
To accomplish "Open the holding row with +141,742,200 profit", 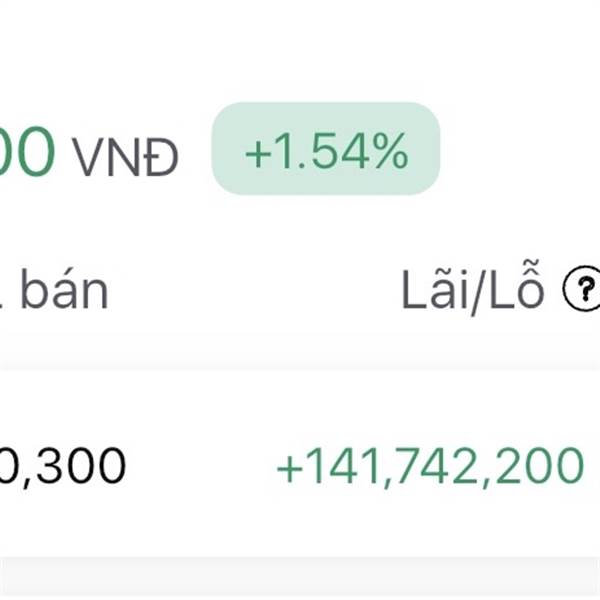I will click(300, 464).
